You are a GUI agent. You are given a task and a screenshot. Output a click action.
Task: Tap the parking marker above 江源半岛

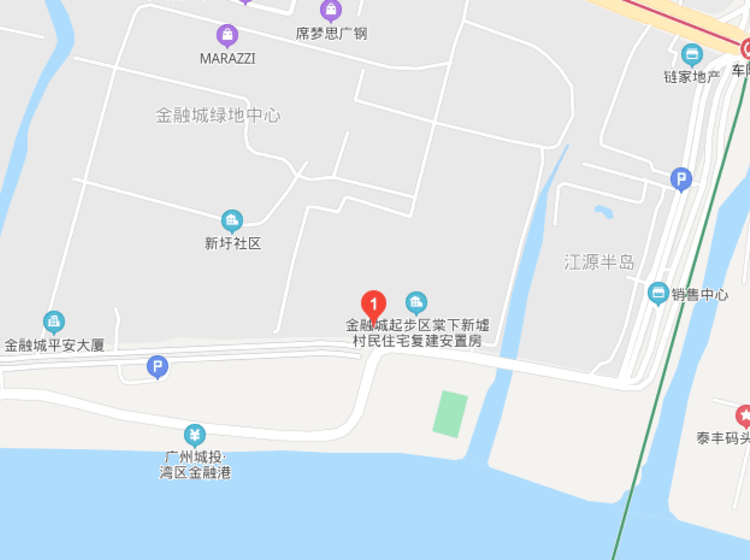tap(681, 180)
